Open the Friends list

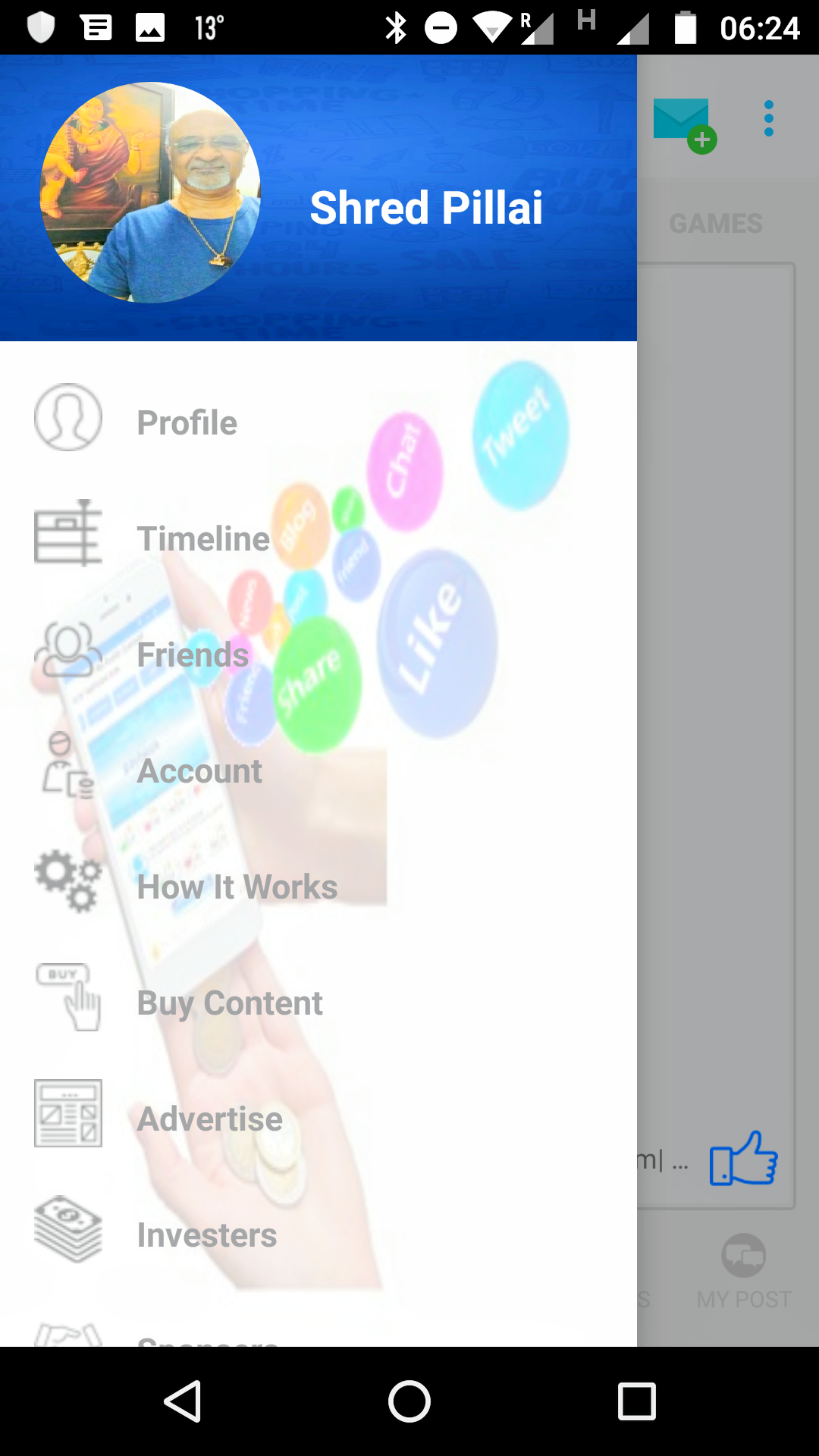[x=318, y=654]
